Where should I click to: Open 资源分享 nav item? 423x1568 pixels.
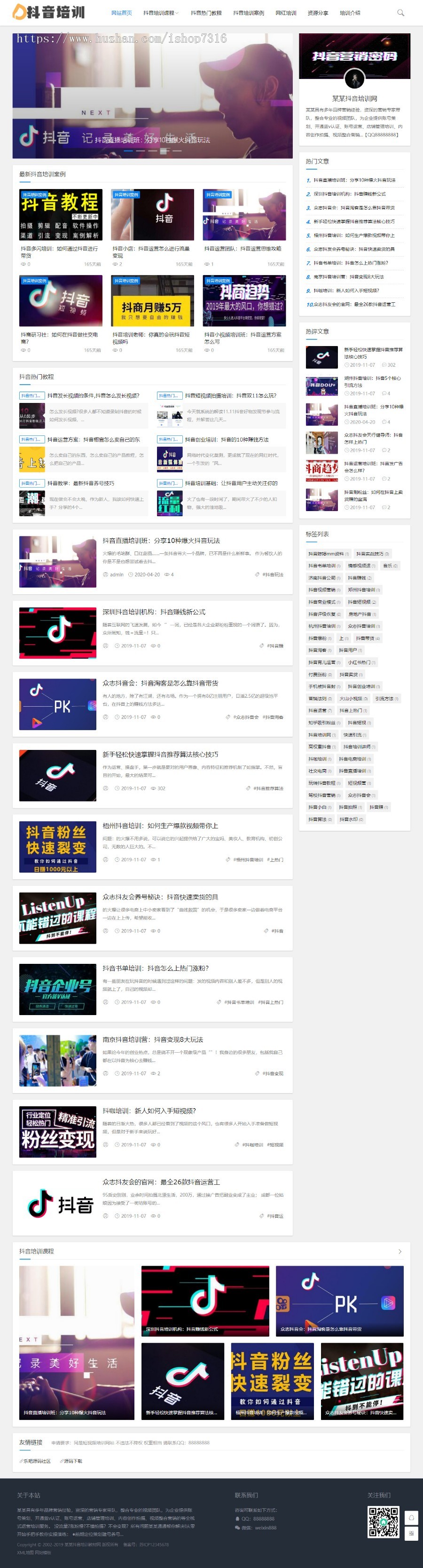317,13
